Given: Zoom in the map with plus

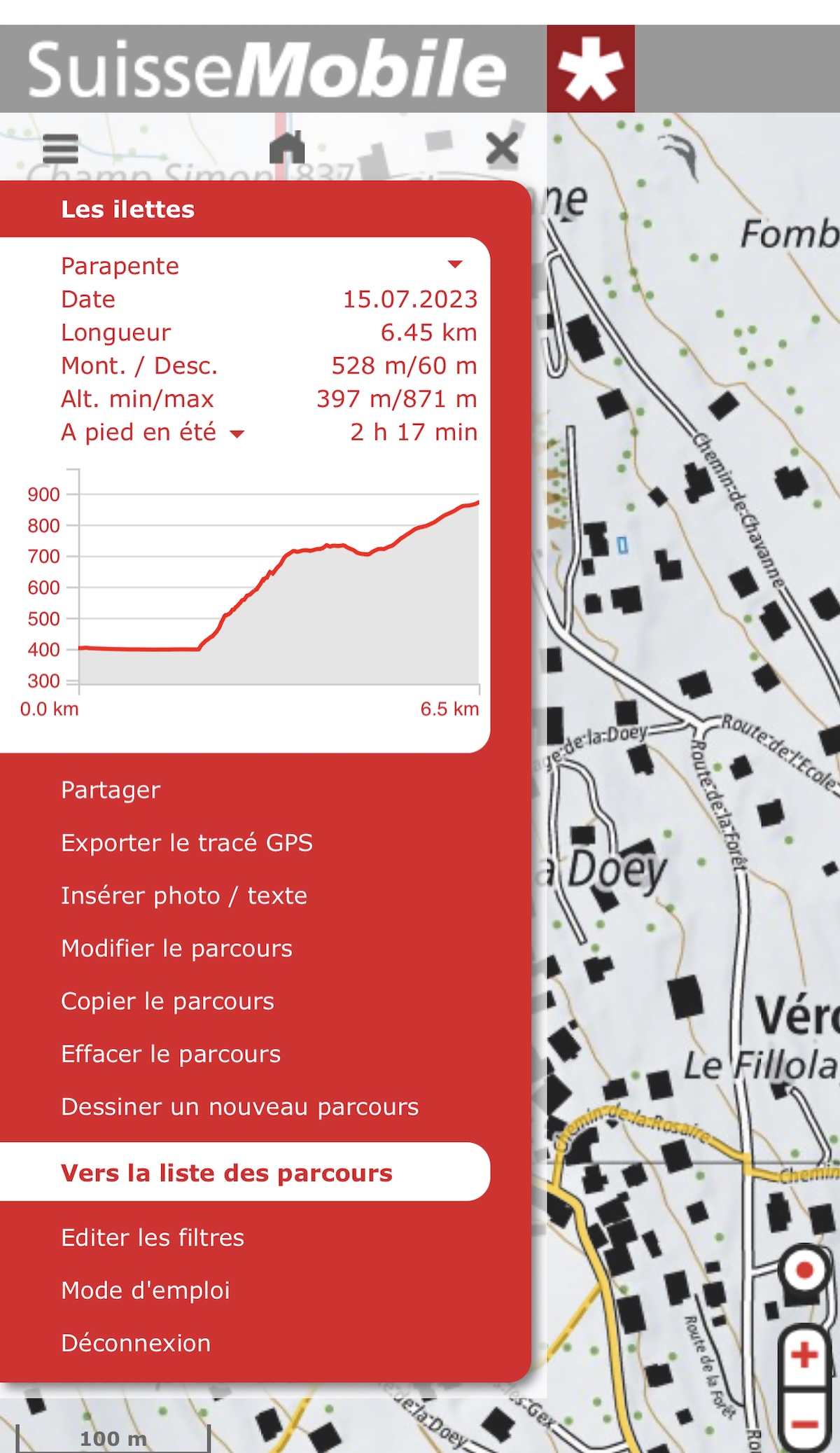Looking at the screenshot, I should tap(804, 1356).
